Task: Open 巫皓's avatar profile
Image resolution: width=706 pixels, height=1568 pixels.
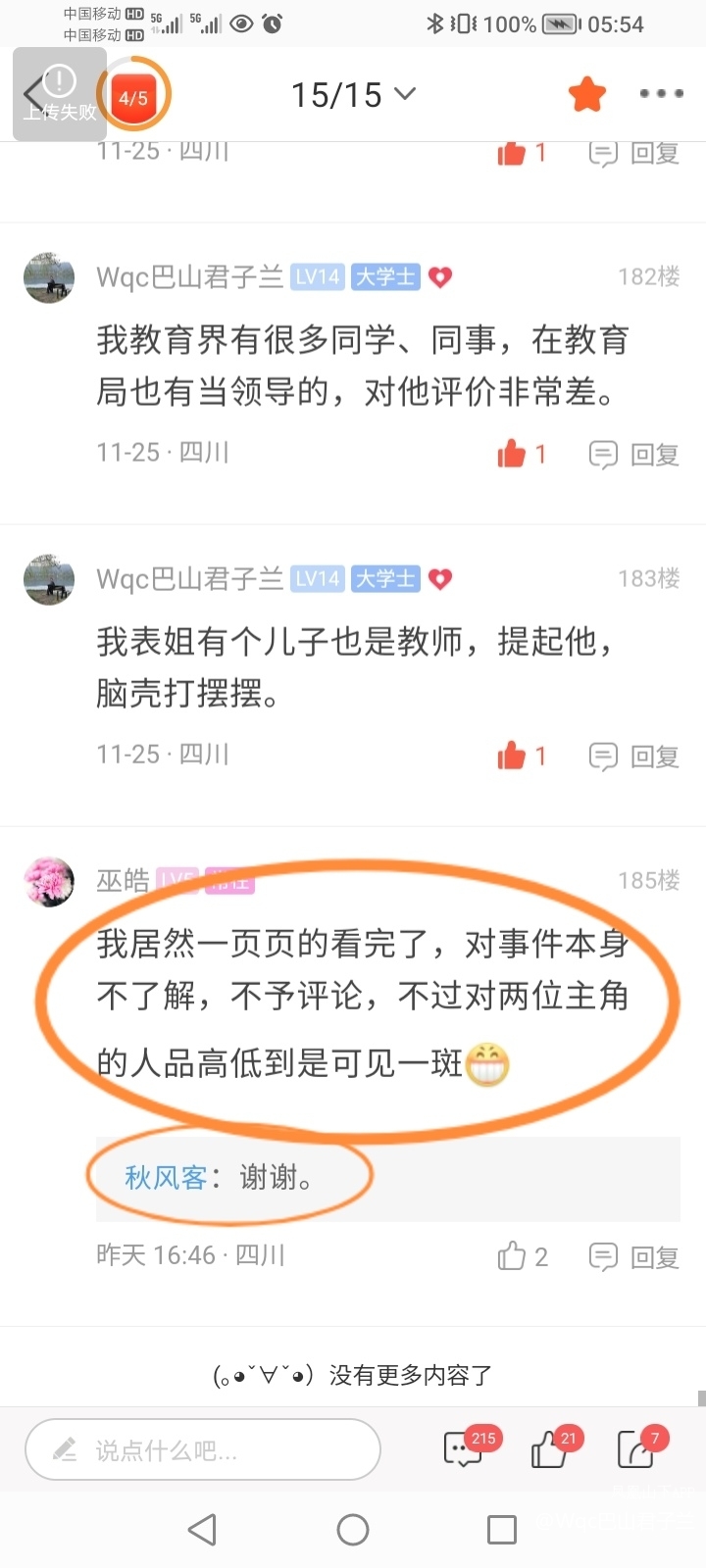Action: [49, 881]
